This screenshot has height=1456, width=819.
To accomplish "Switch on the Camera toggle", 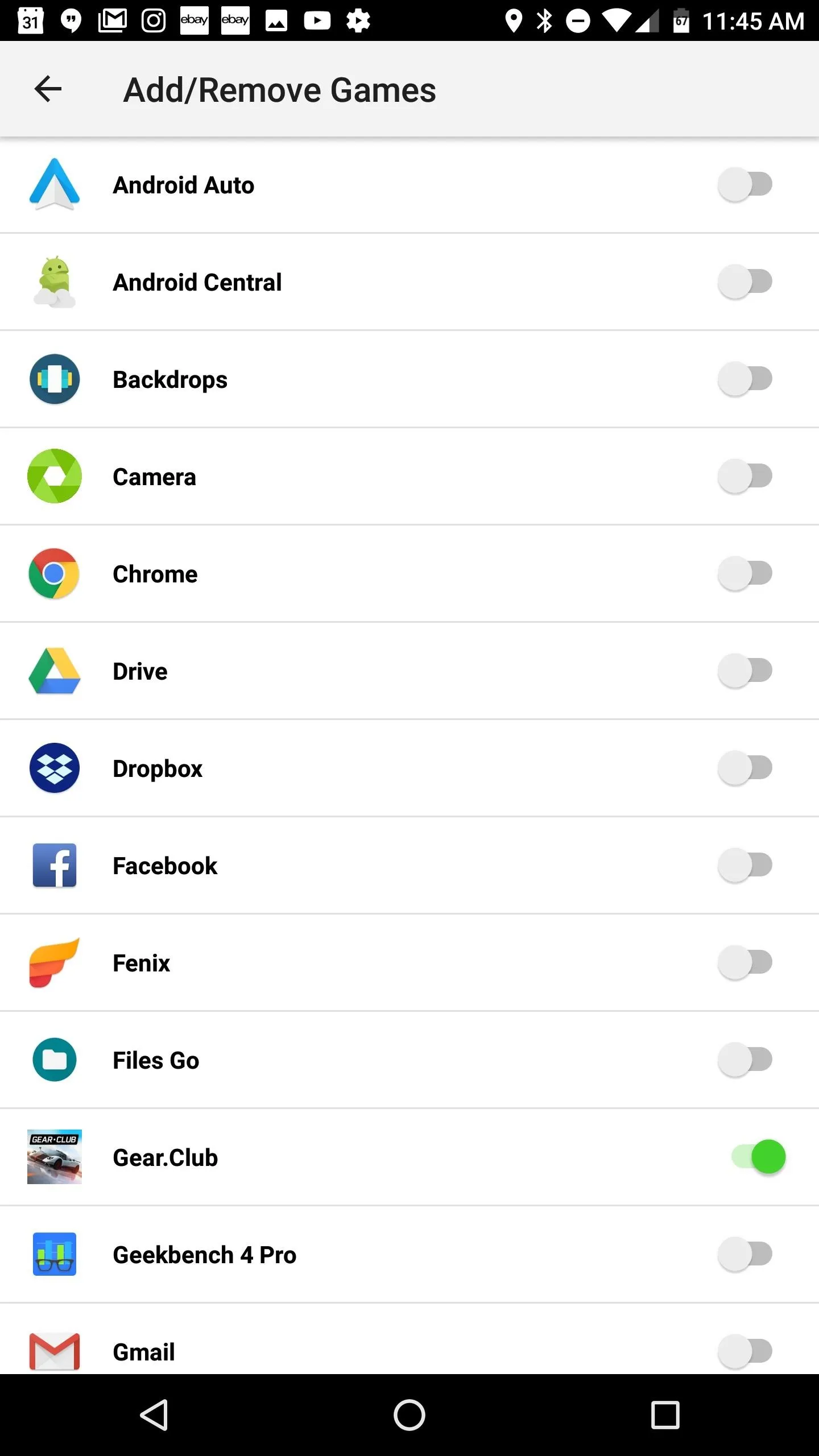I will pyautogui.click(x=745, y=476).
